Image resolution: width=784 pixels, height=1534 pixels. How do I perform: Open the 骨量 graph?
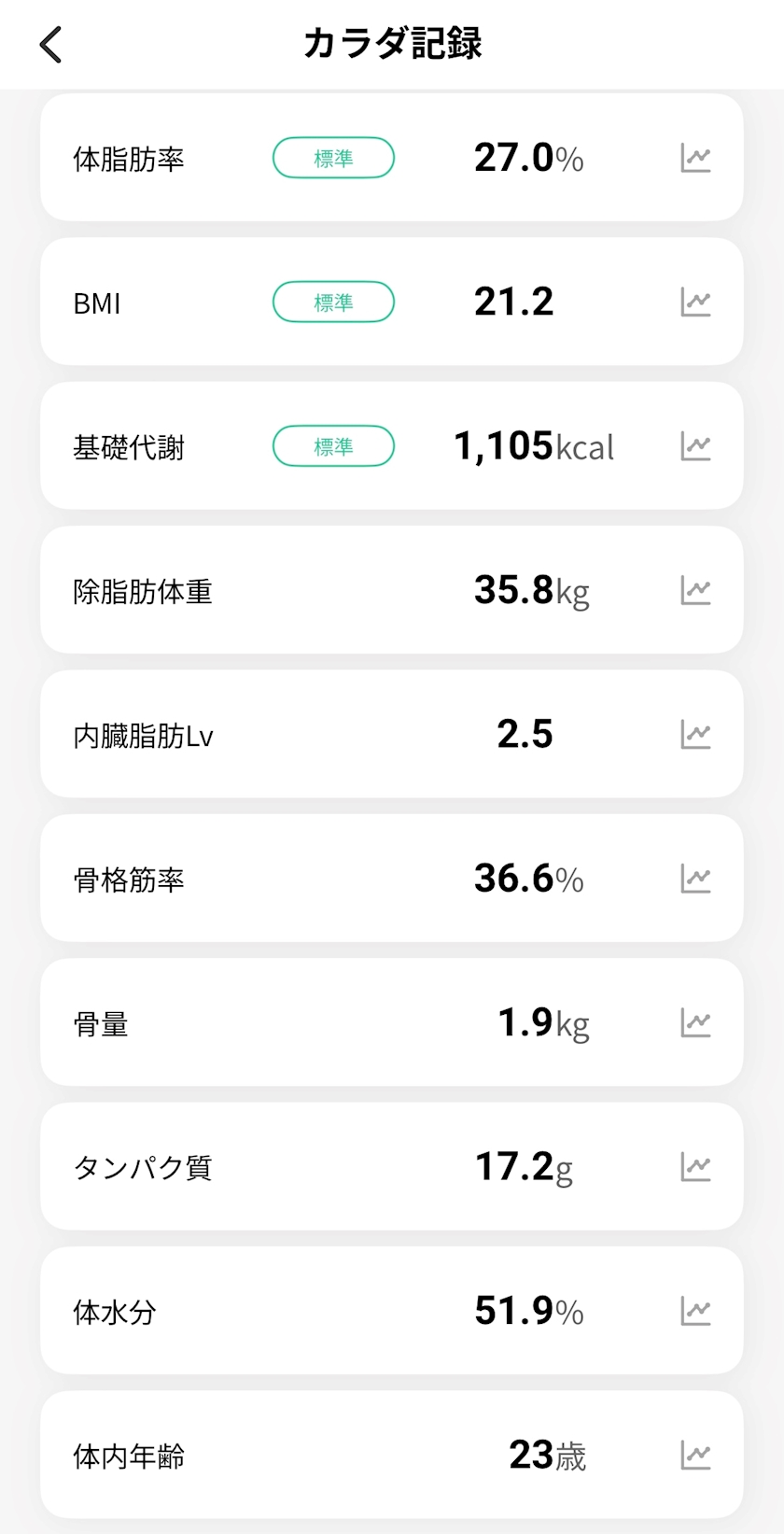coord(695,1022)
